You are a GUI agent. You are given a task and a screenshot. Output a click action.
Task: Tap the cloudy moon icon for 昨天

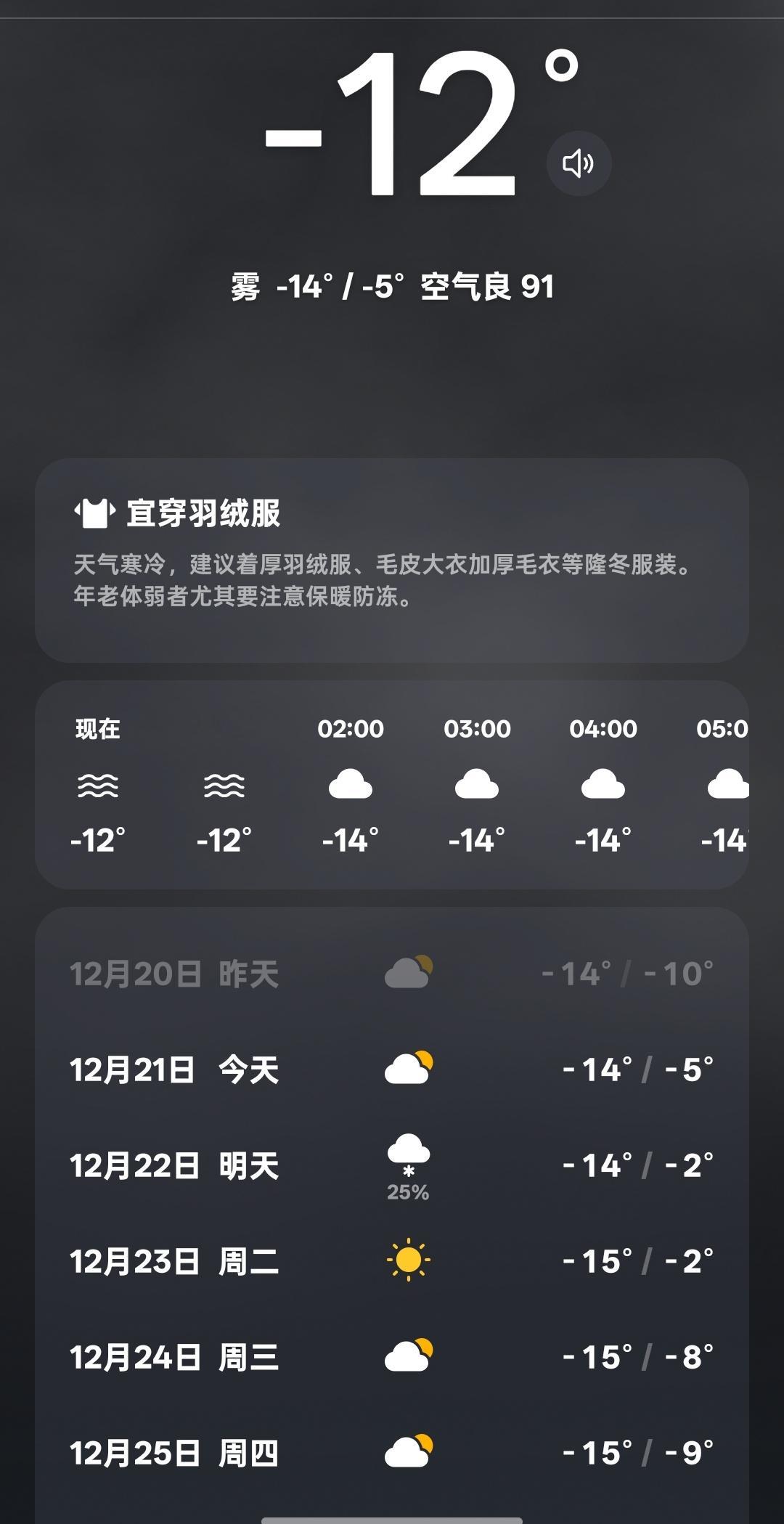[408, 971]
